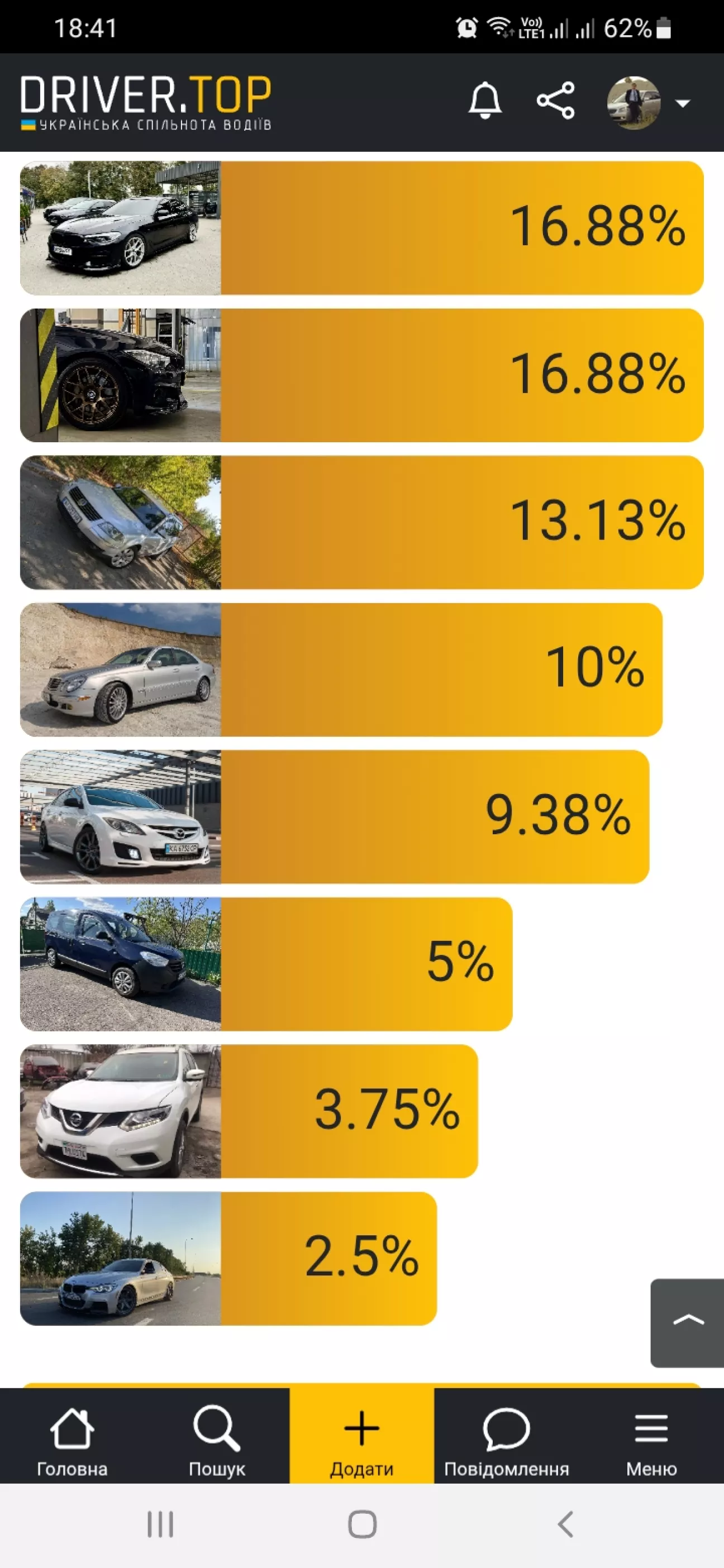Switch to the Пошук tab

pos(217,1442)
